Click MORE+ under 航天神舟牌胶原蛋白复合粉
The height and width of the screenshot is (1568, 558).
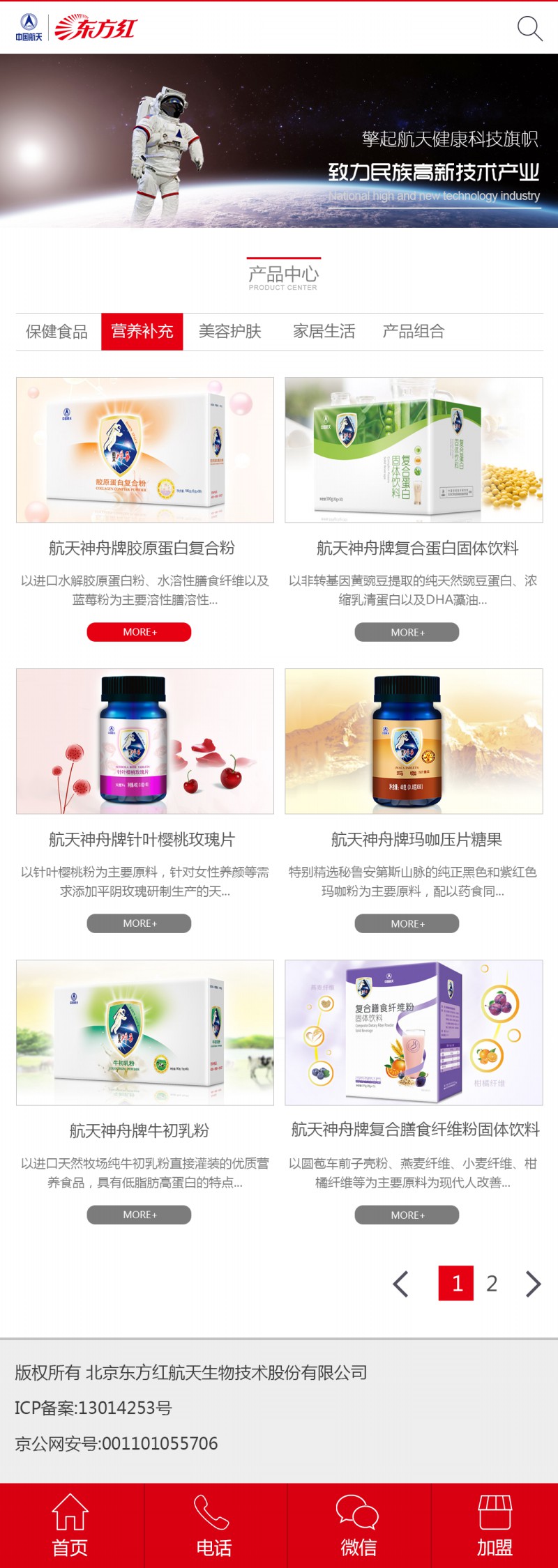pos(138,632)
